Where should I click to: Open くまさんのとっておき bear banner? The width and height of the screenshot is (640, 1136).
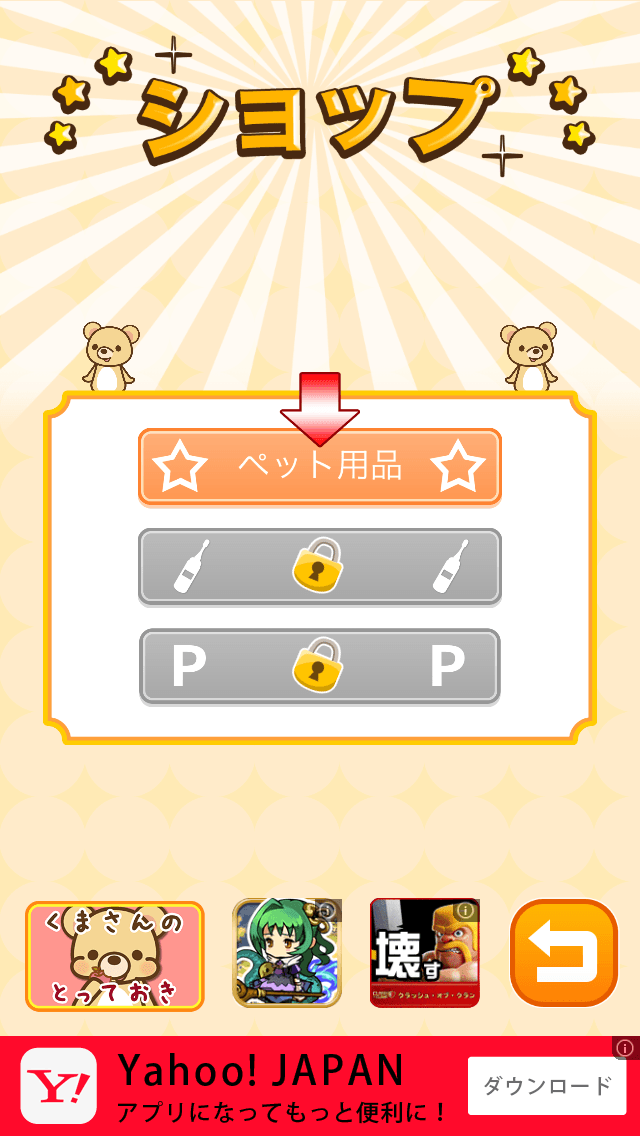point(115,956)
